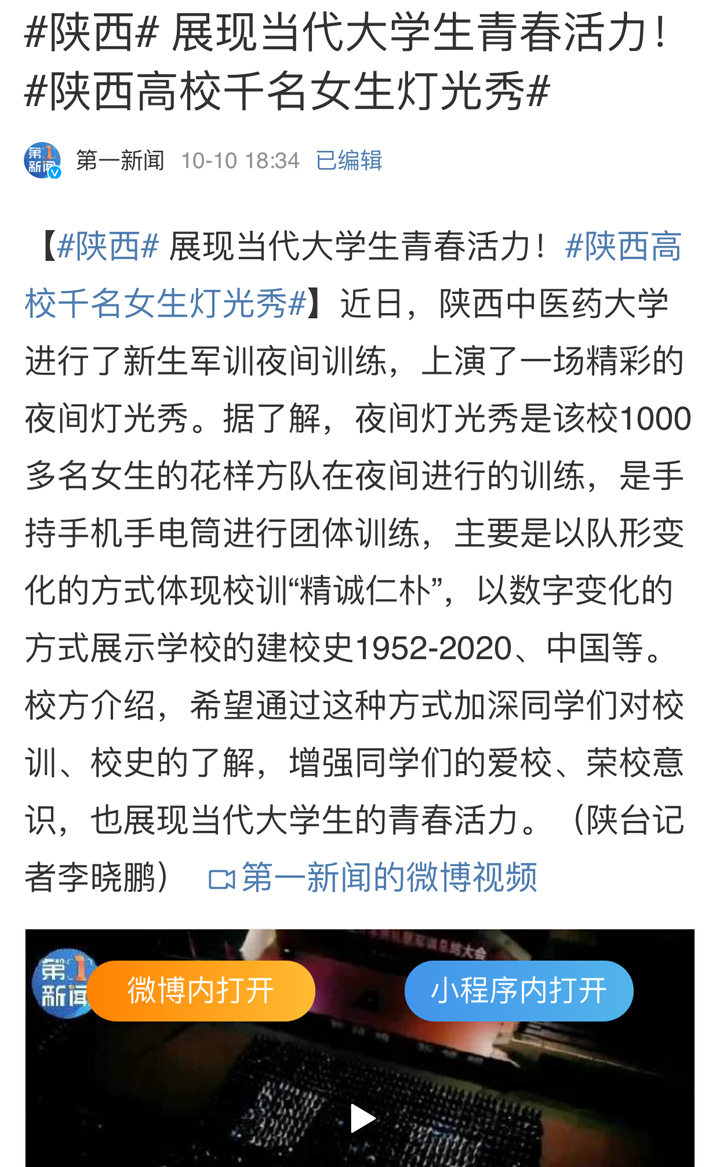720x1167 pixels.
Task: Open 第一新闻 profile avatar
Action: 42,160
